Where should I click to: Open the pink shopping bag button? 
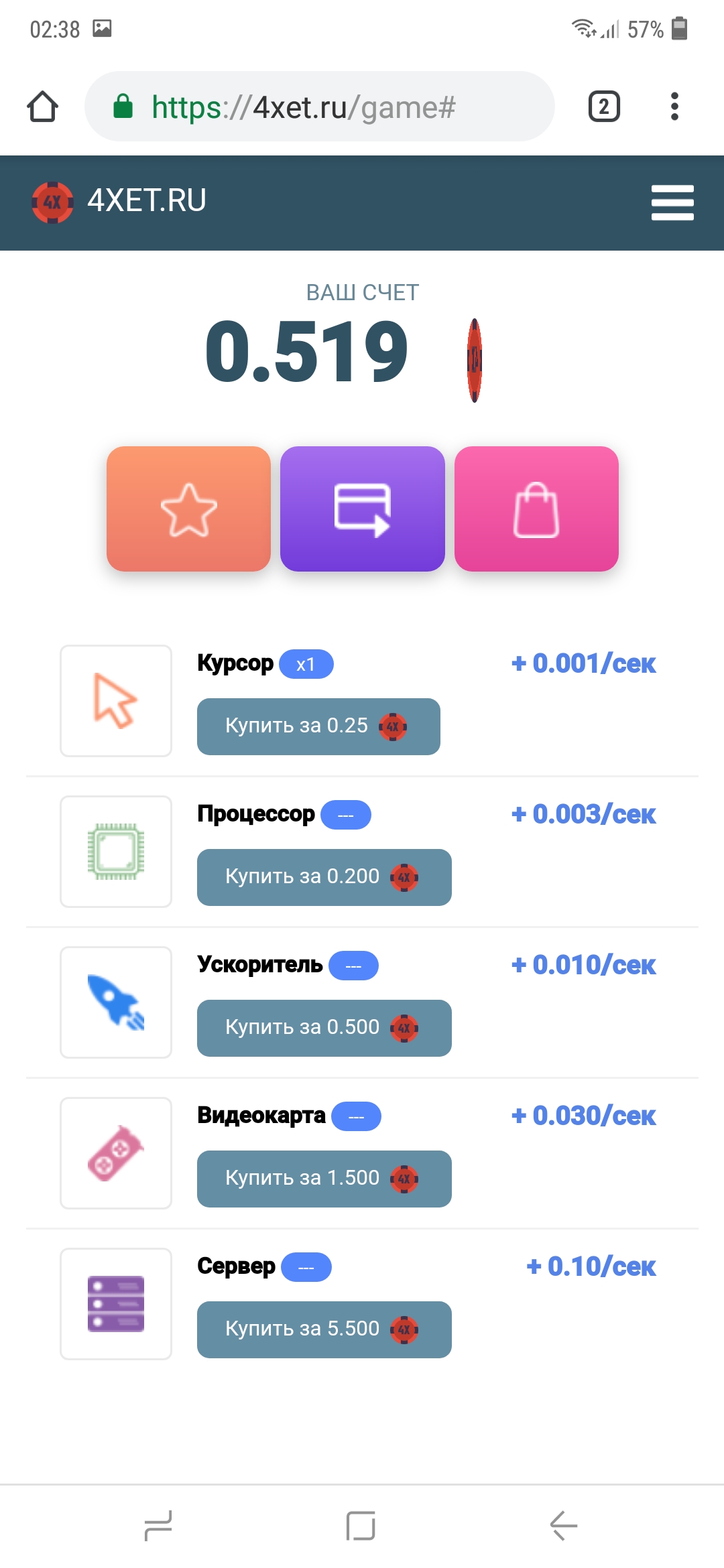point(536,509)
